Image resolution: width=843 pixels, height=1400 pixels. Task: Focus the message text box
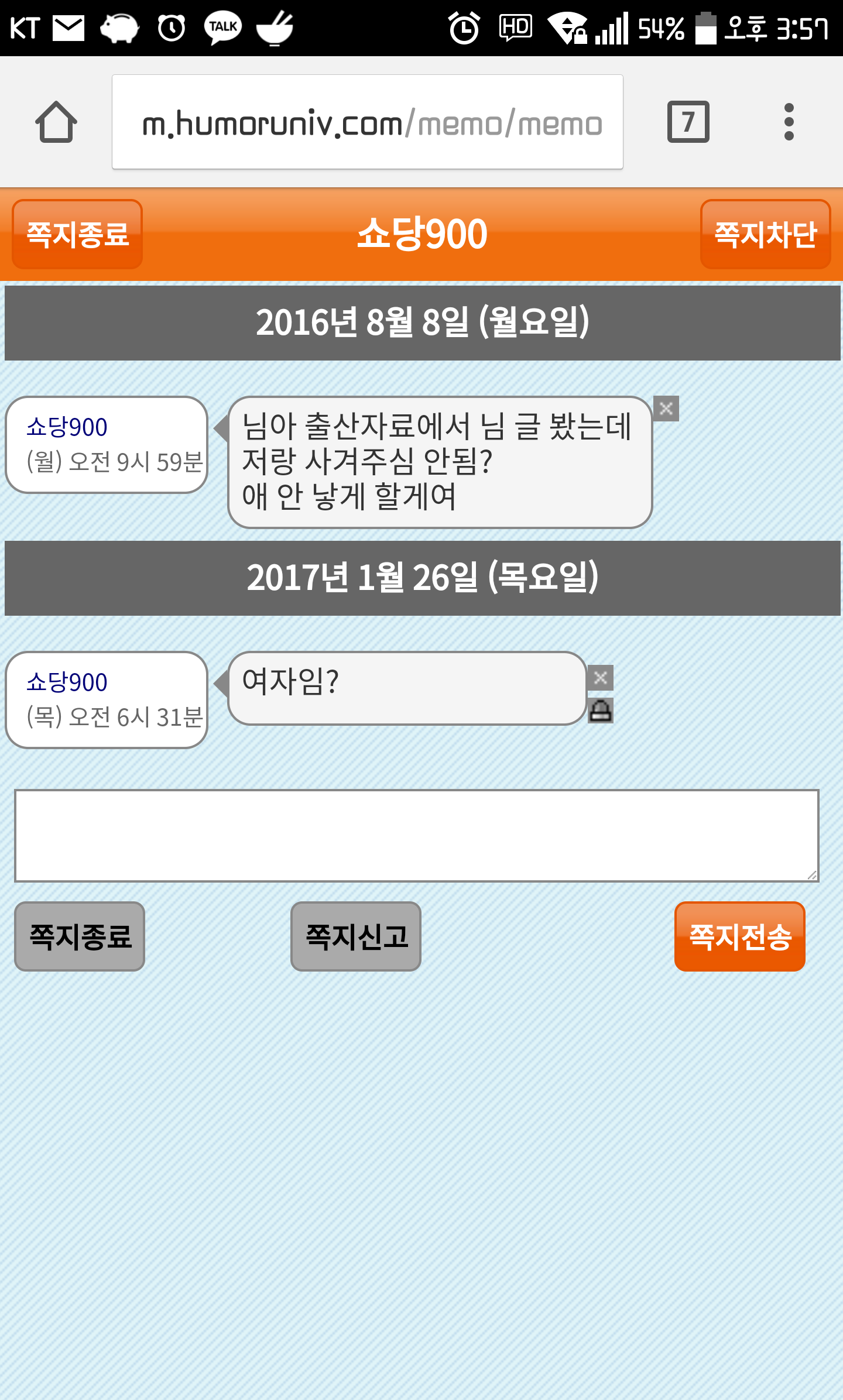417,835
